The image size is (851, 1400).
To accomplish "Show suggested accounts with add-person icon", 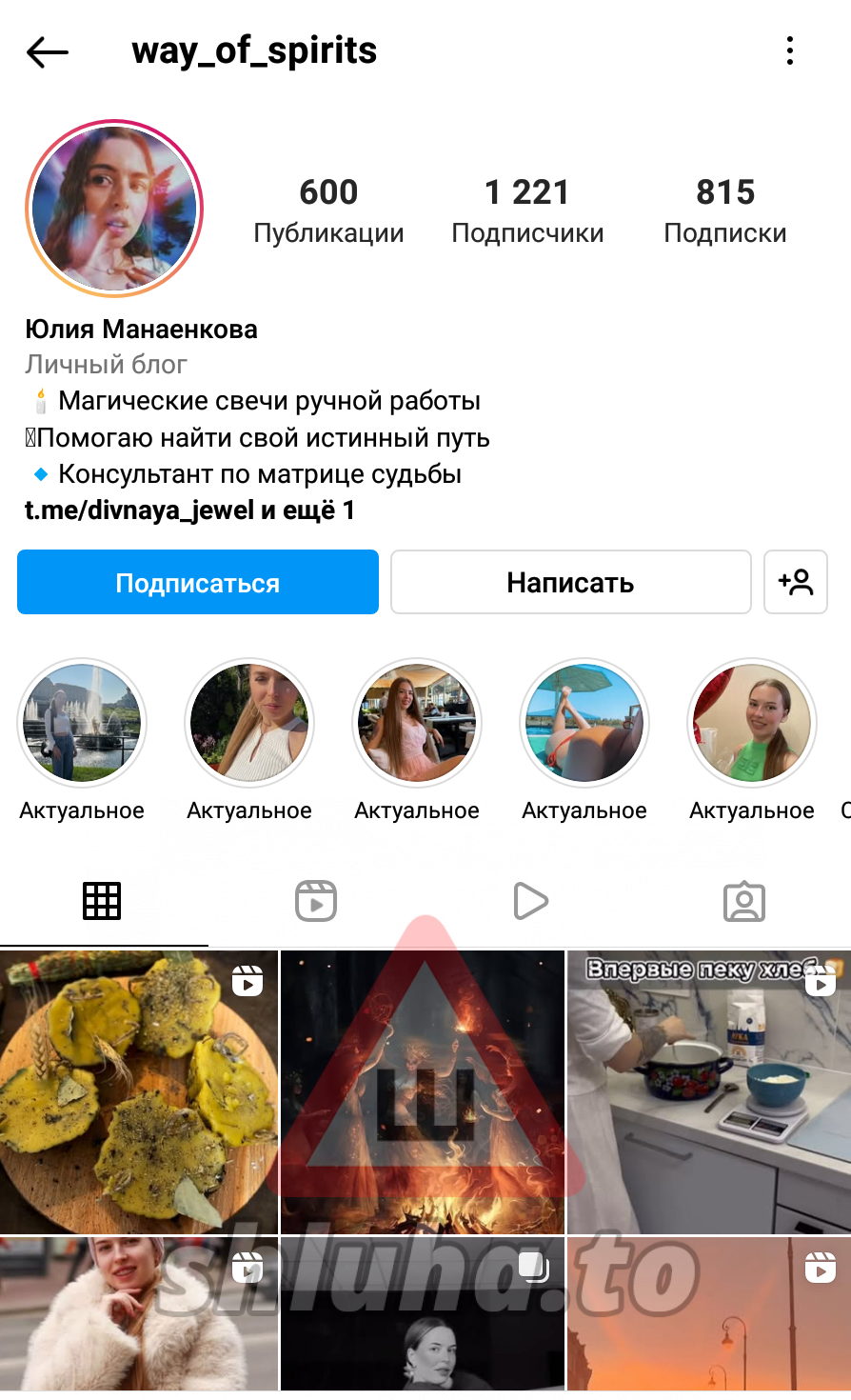I will [796, 582].
